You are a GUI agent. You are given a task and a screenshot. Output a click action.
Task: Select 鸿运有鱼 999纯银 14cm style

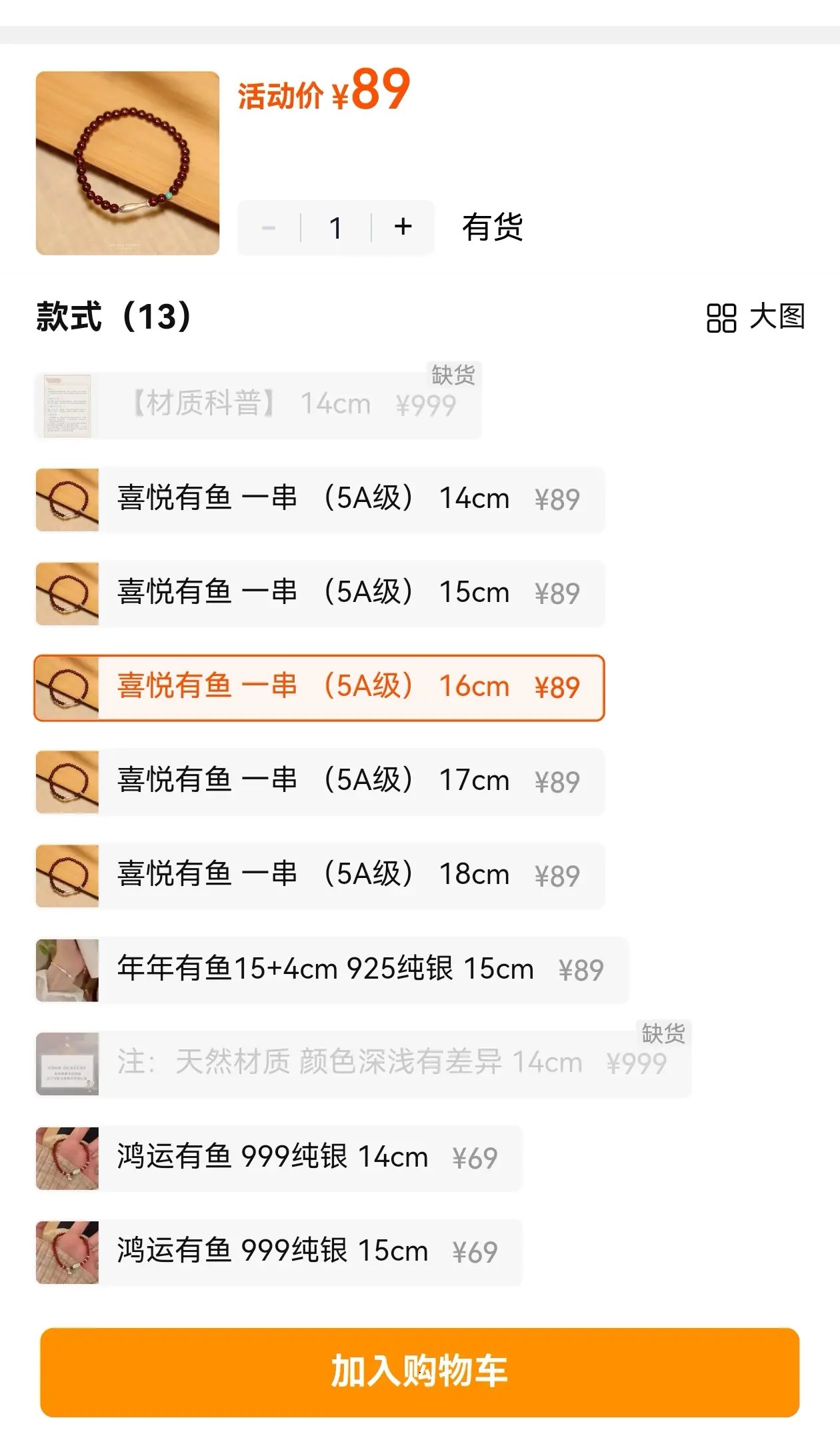pos(279,1158)
